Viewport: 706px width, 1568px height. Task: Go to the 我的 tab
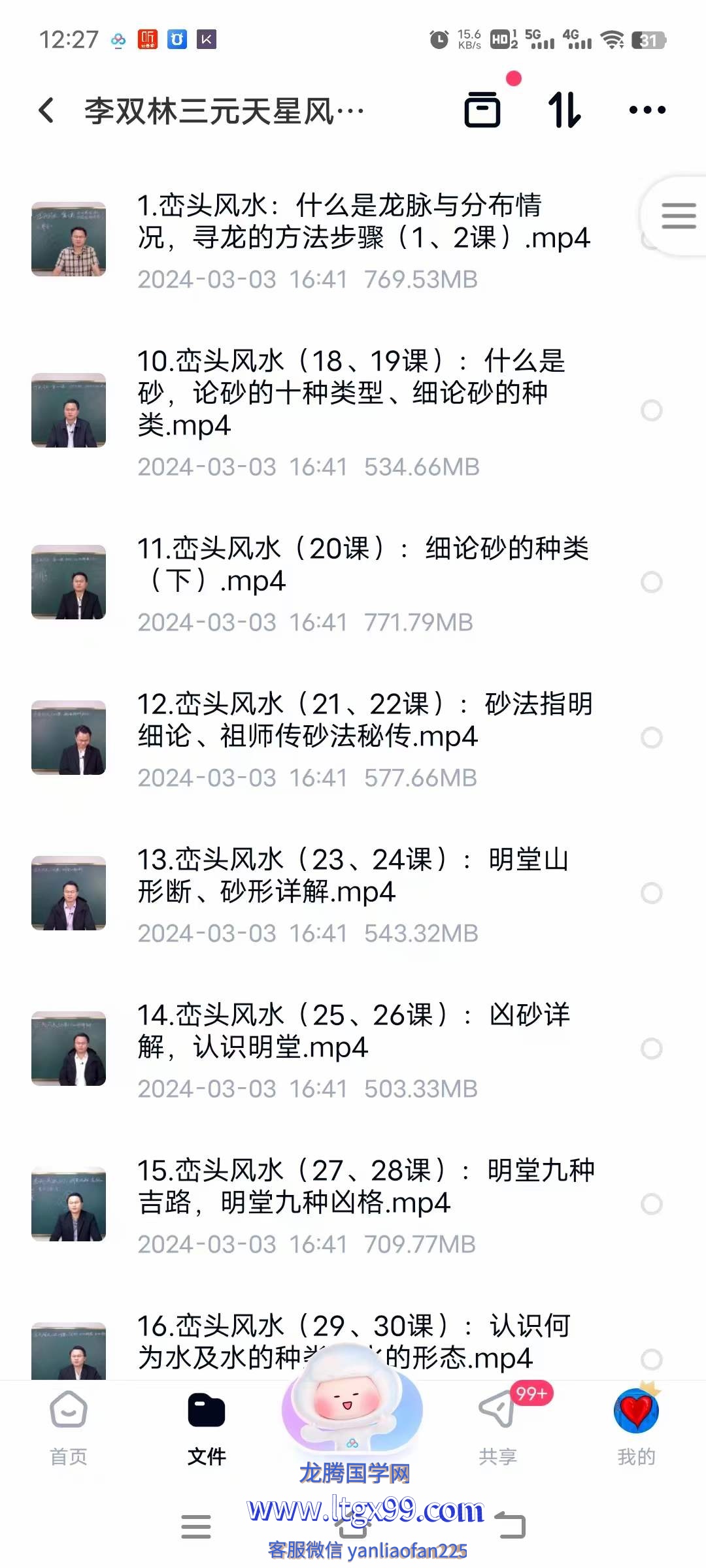pyautogui.click(x=636, y=1427)
